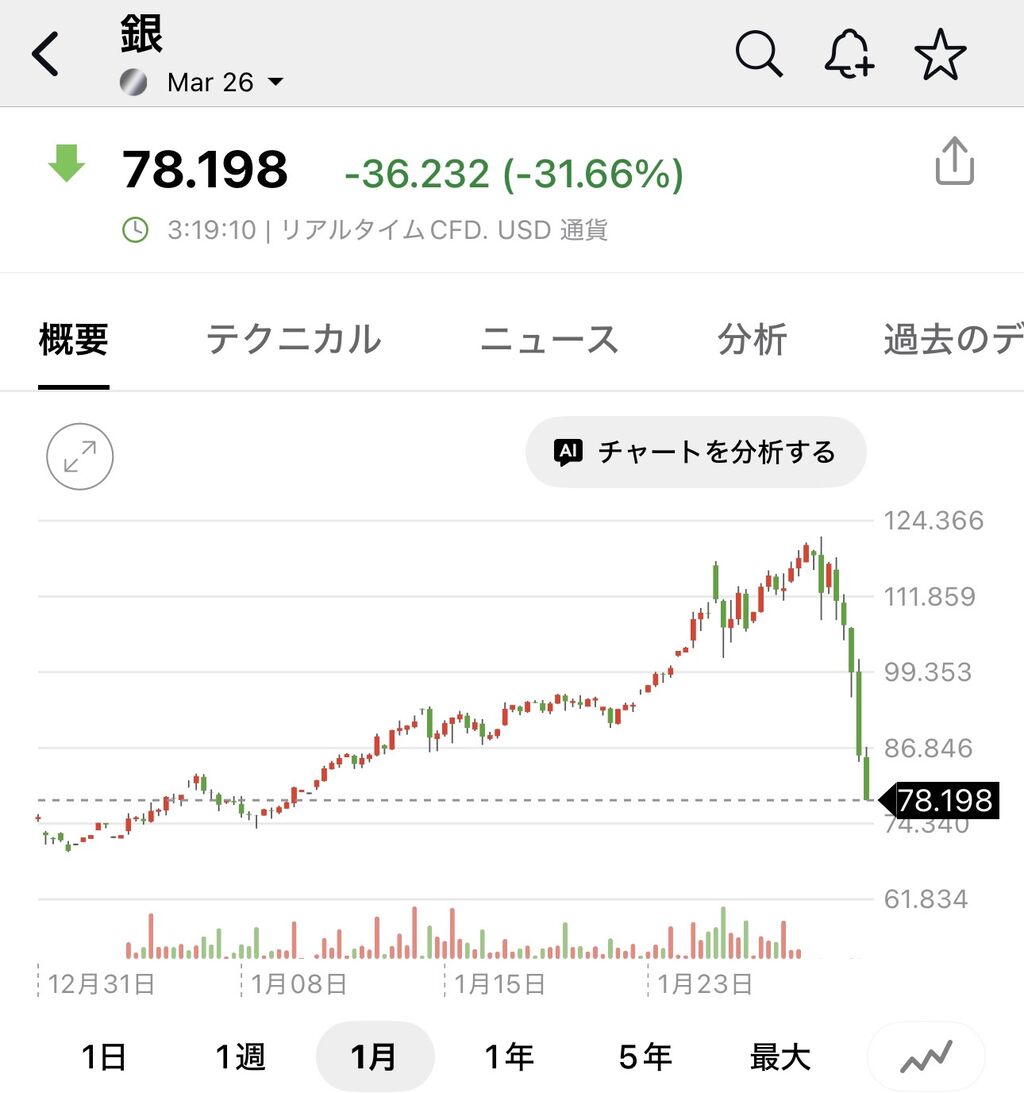Go back using the back arrow
1024x1093 pixels.
(x=46, y=54)
